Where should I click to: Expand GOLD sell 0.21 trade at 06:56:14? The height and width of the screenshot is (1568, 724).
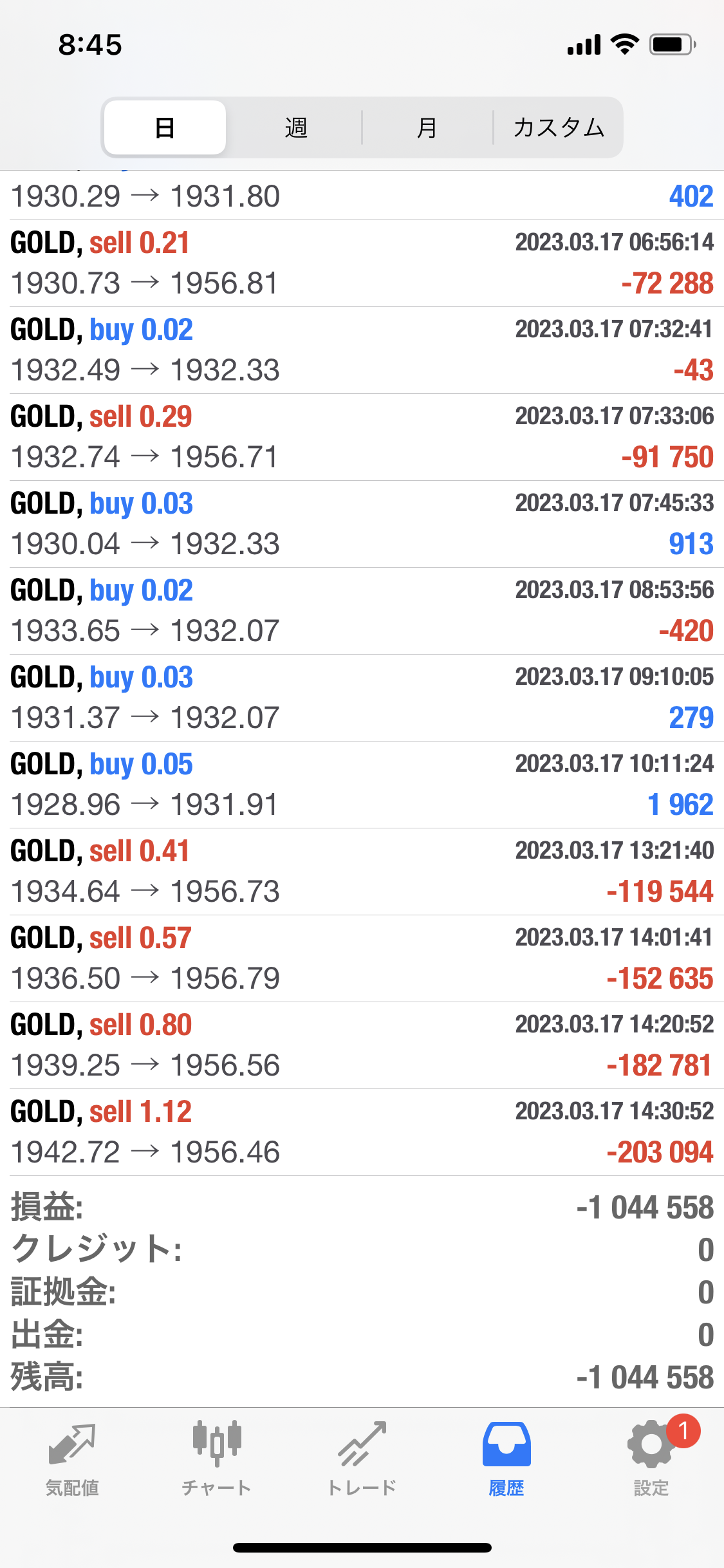pos(362,263)
